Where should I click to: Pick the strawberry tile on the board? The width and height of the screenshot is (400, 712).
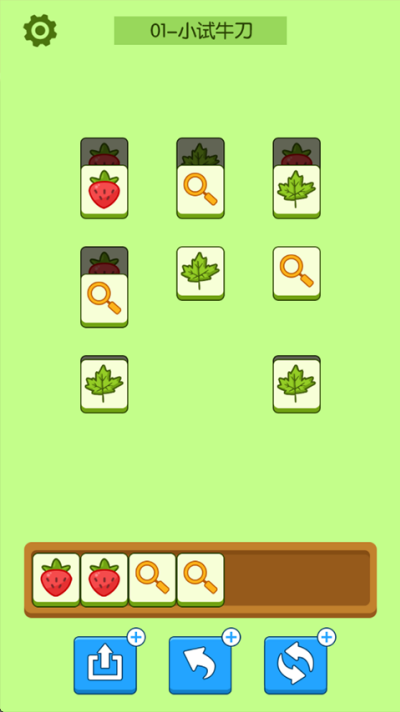click(x=104, y=192)
